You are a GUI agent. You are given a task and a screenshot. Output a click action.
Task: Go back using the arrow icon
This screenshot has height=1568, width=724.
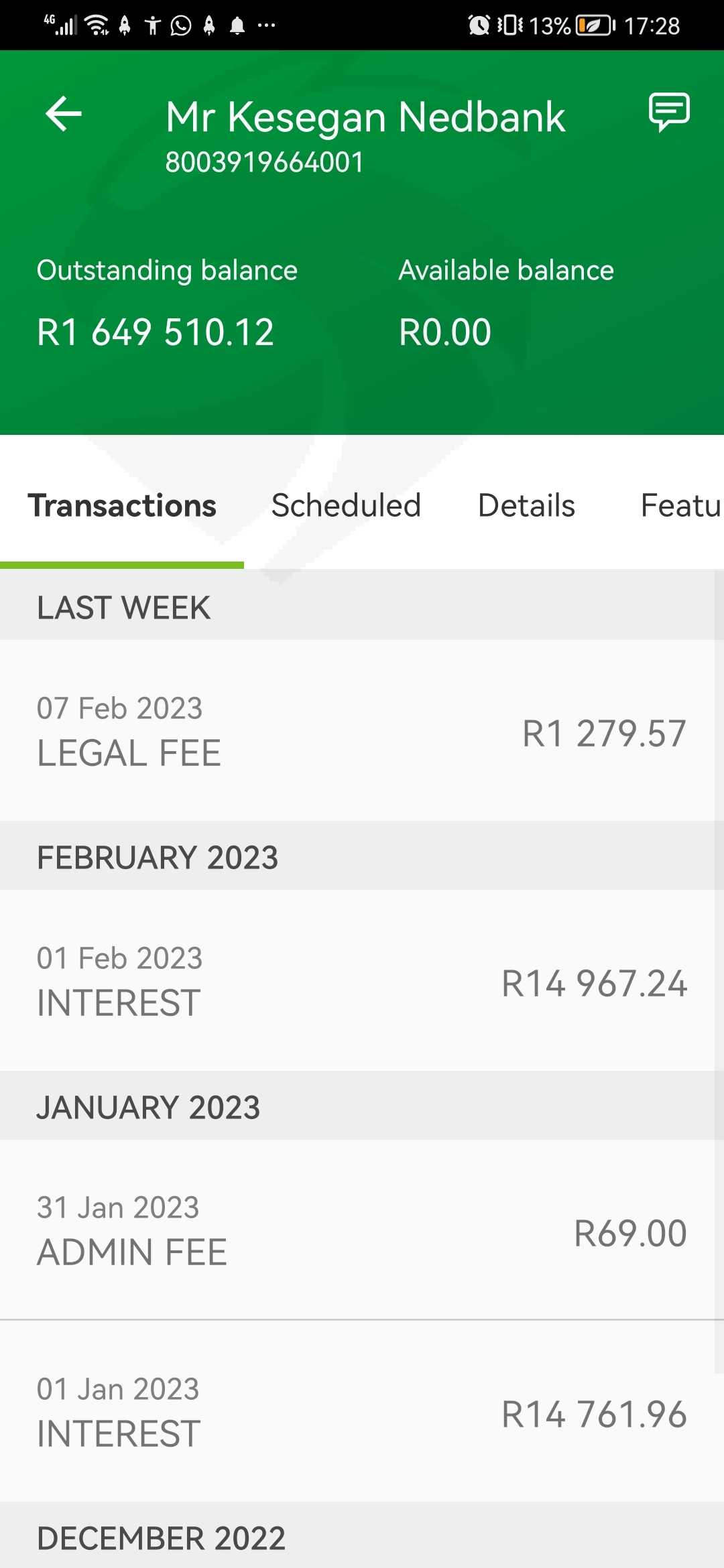click(x=64, y=114)
